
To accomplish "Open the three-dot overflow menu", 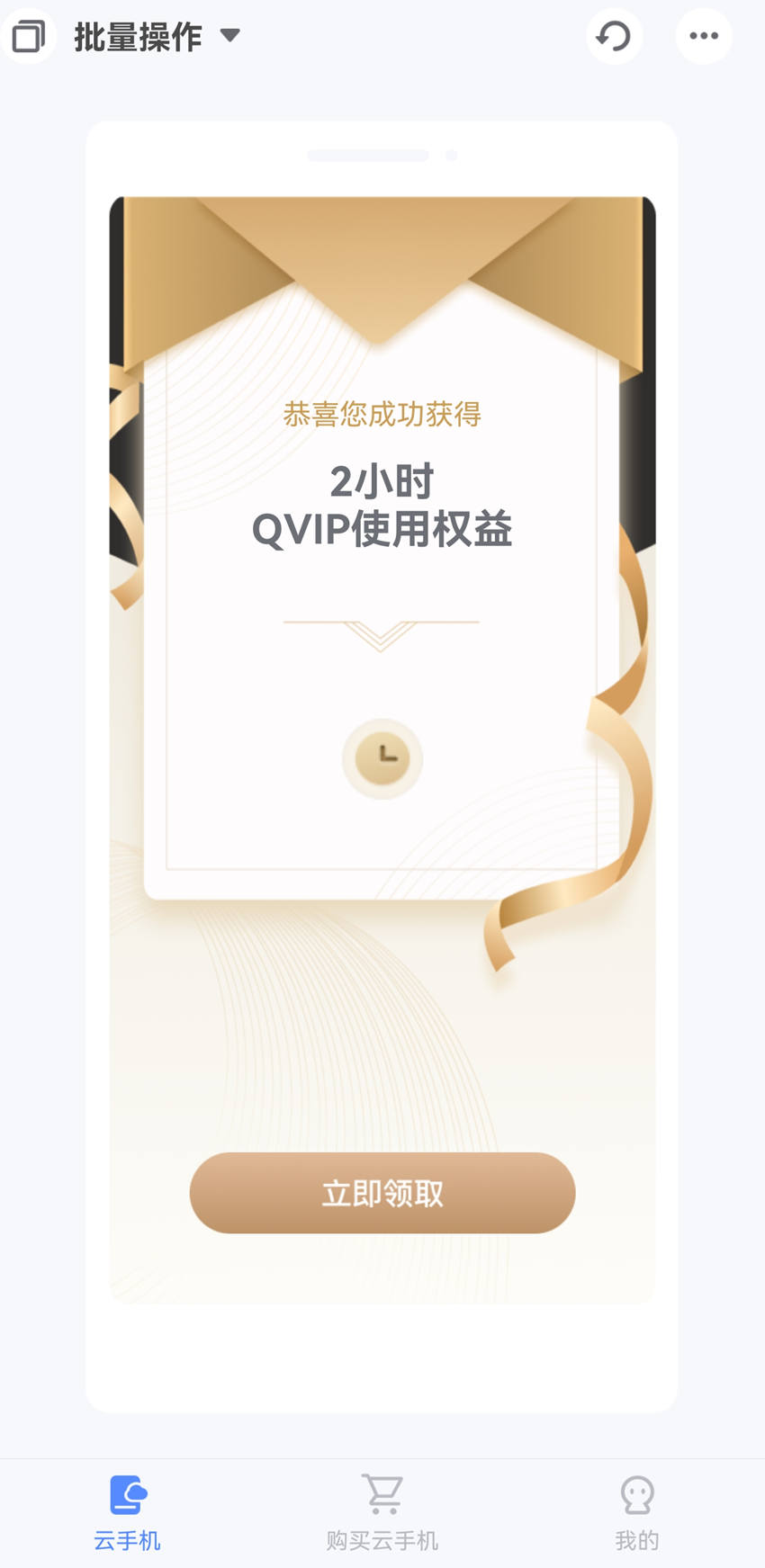I will (703, 37).
